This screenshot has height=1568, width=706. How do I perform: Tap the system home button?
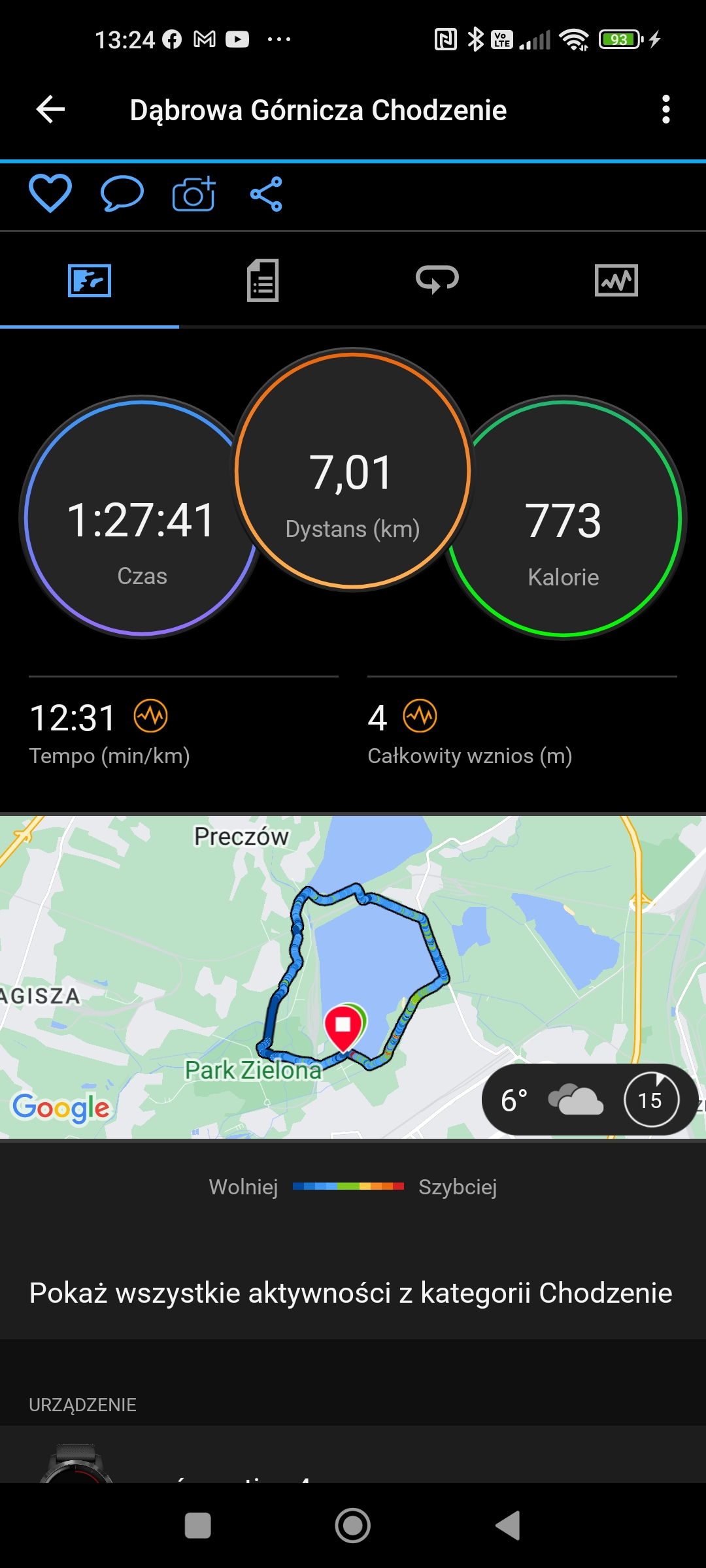coord(353,1526)
